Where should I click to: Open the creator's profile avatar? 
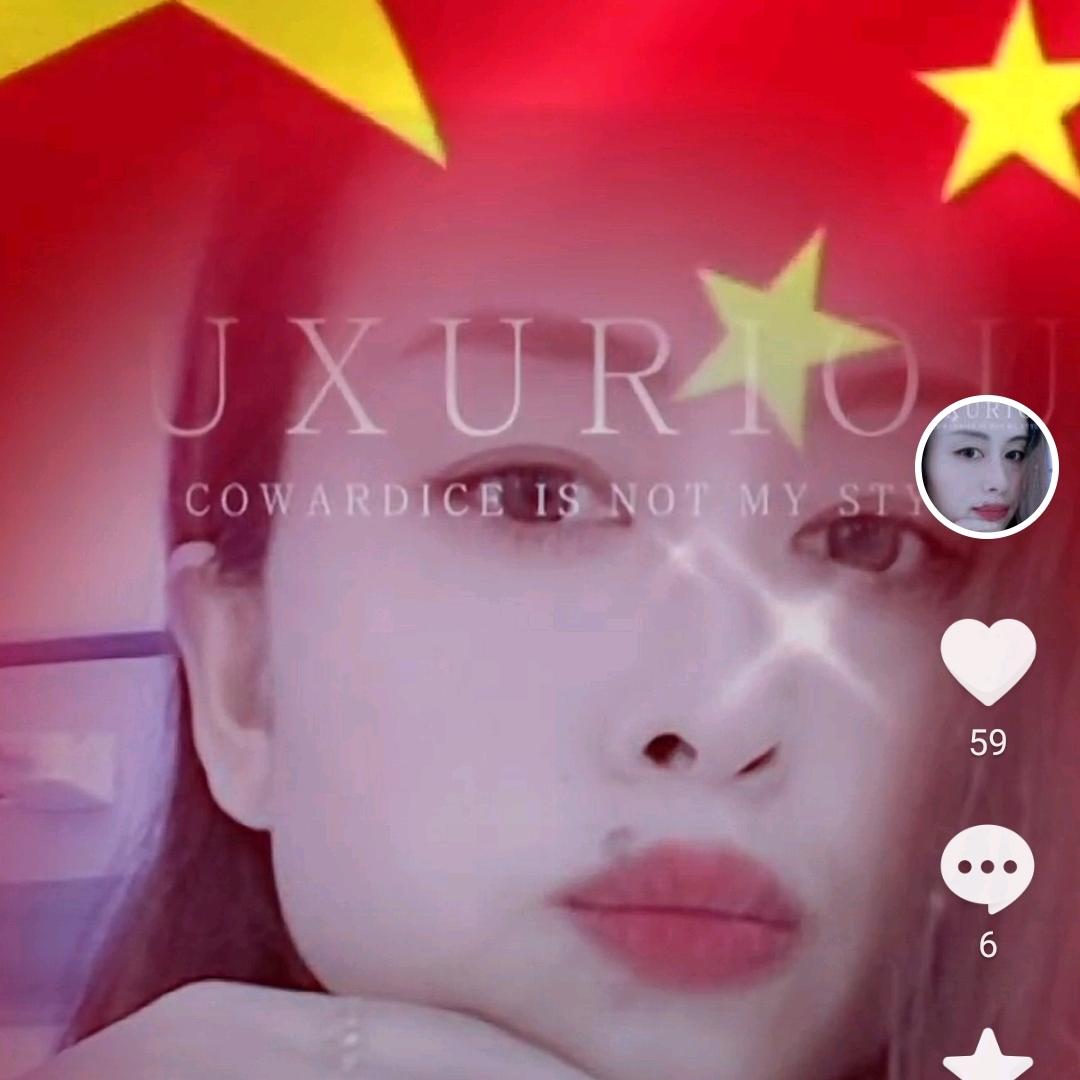click(986, 468)
